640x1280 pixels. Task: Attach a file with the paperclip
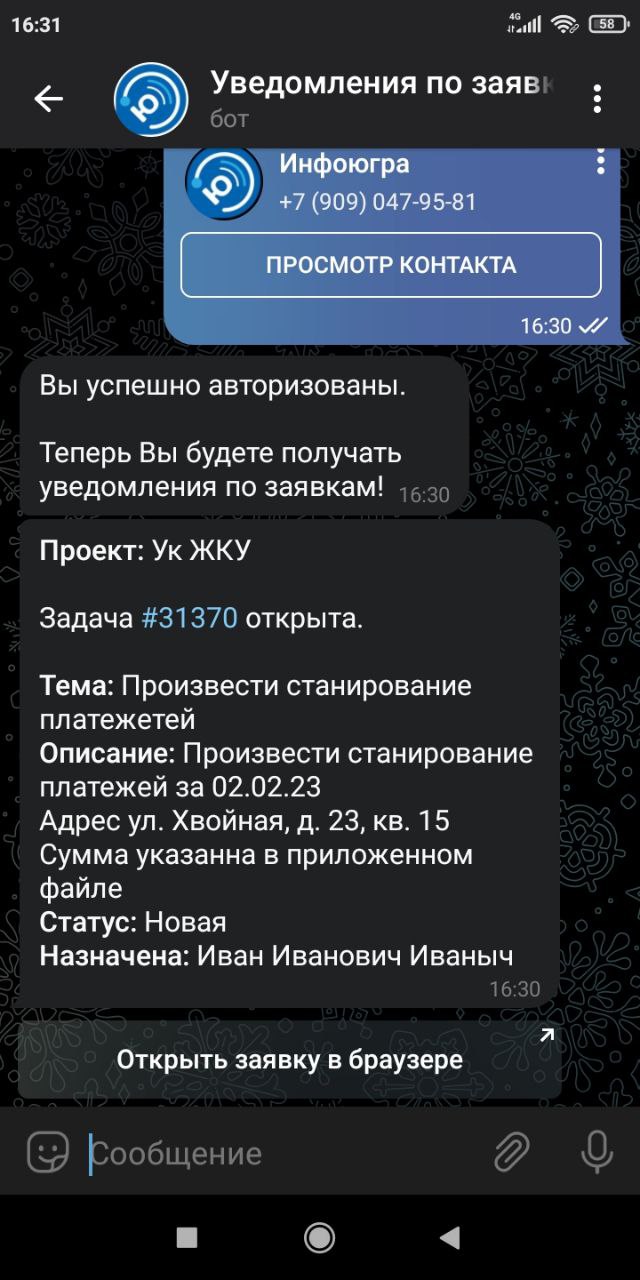click(512, 1153)
